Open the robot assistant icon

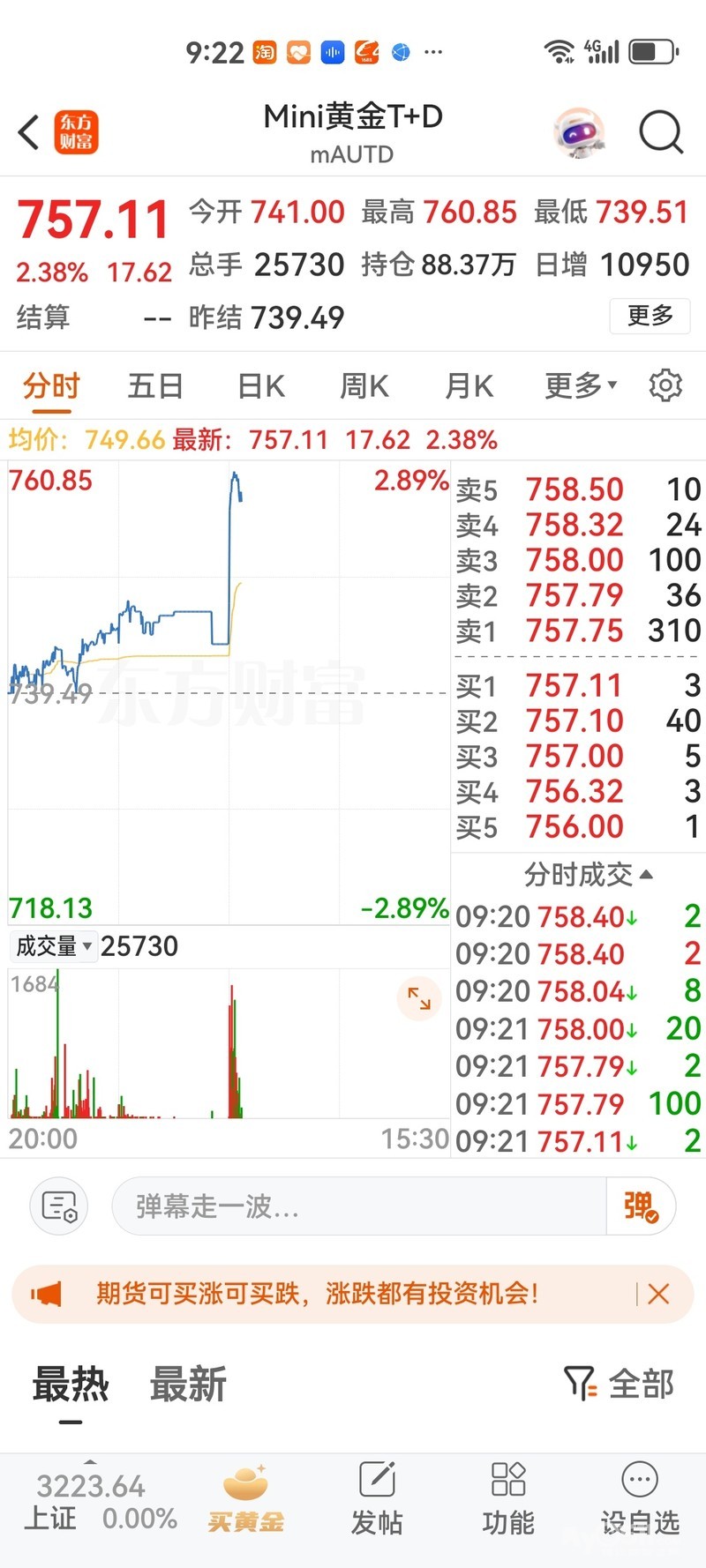(579, 132)
